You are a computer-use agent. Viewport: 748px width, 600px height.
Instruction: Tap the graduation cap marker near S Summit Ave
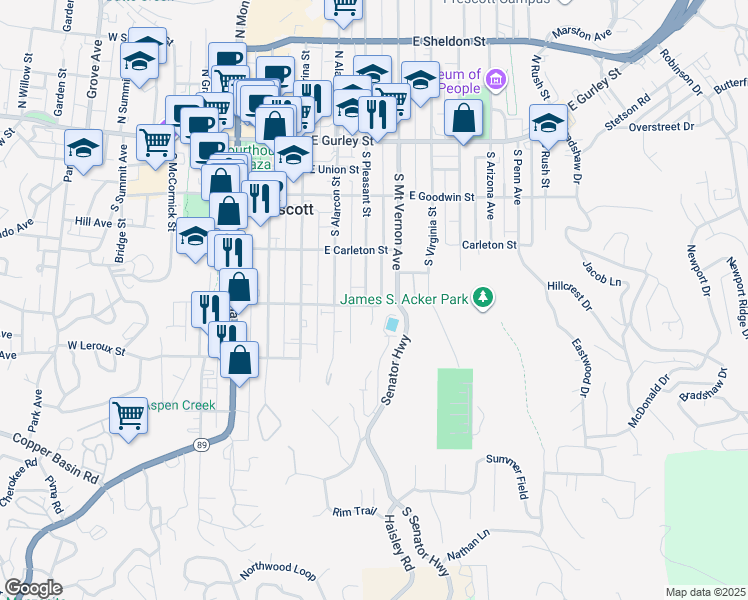[83, 151]
